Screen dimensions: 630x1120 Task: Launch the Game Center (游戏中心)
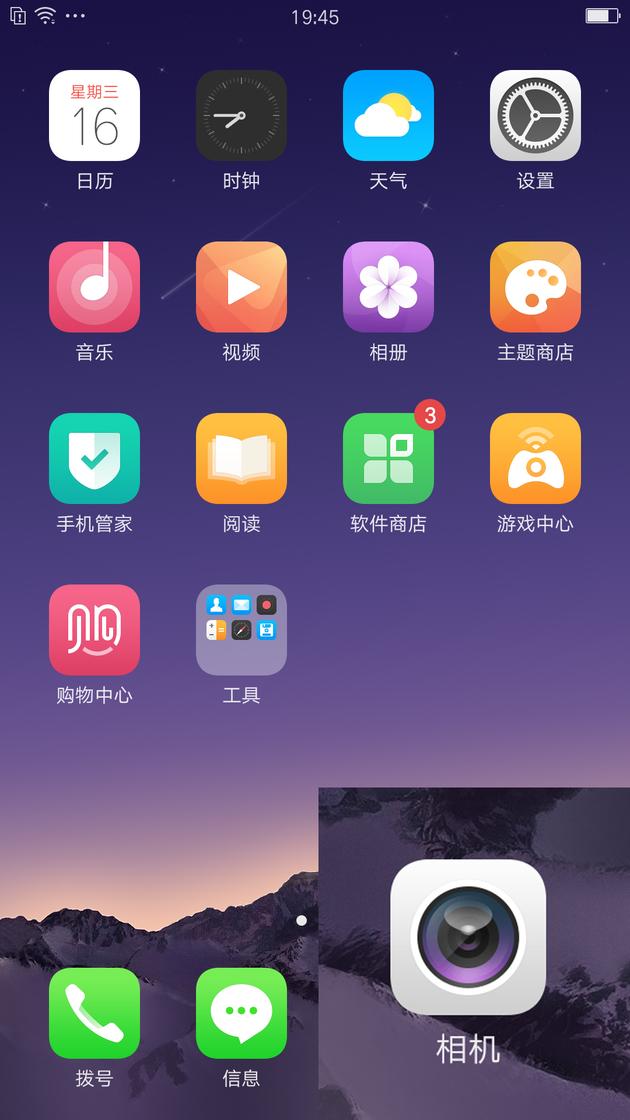tap(535, 459)
